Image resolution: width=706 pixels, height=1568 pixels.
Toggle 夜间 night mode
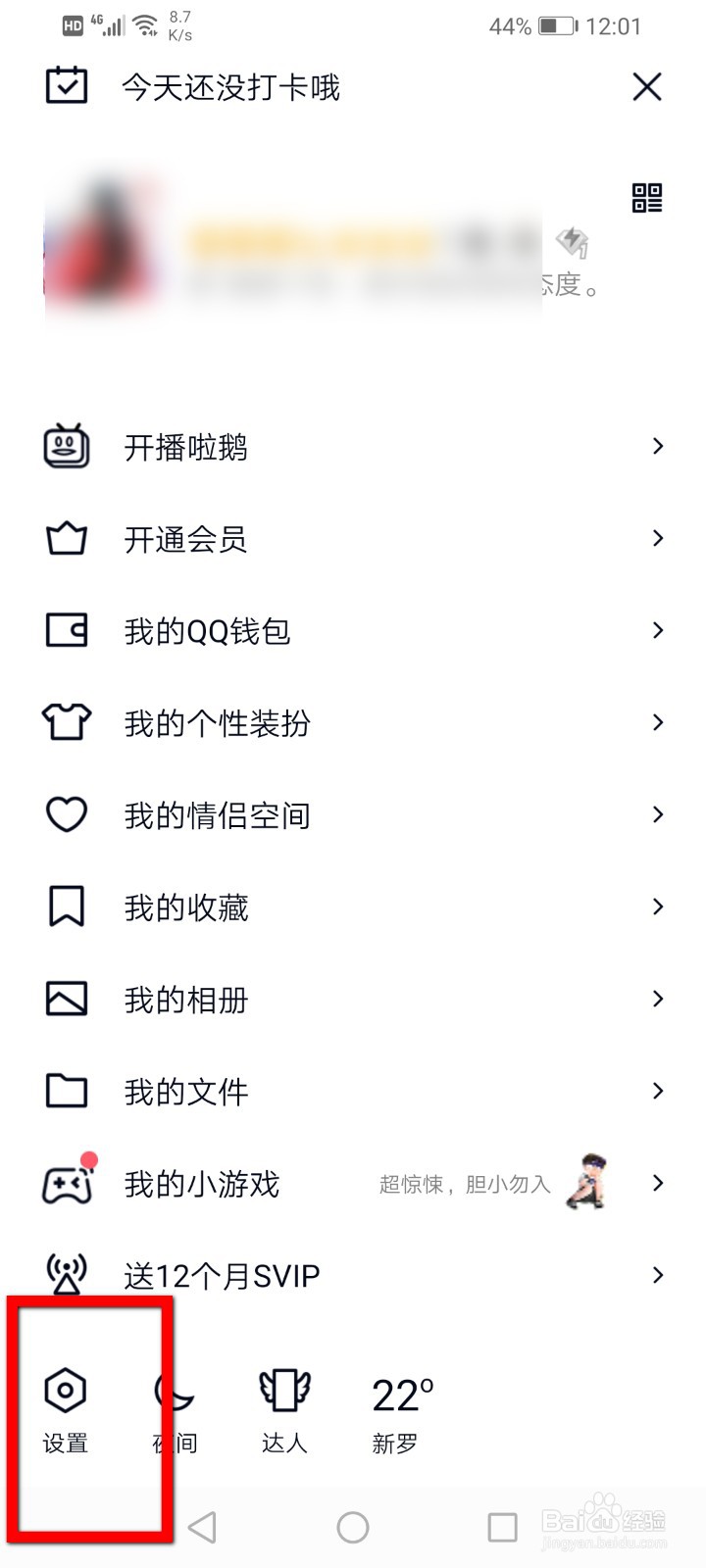point(176,1409)
